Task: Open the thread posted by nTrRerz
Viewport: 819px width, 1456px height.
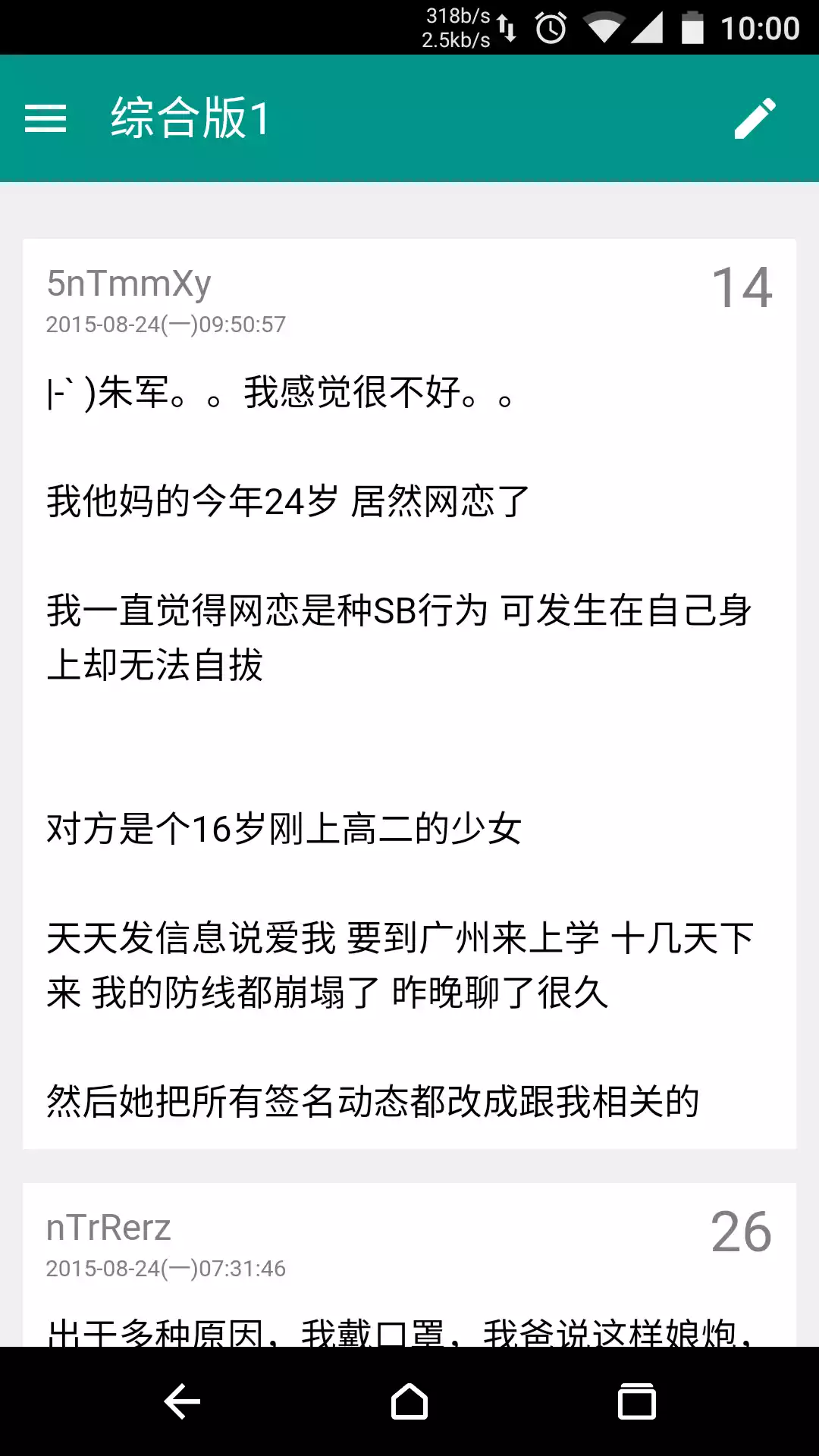Action: click(x=409, y=1266)
